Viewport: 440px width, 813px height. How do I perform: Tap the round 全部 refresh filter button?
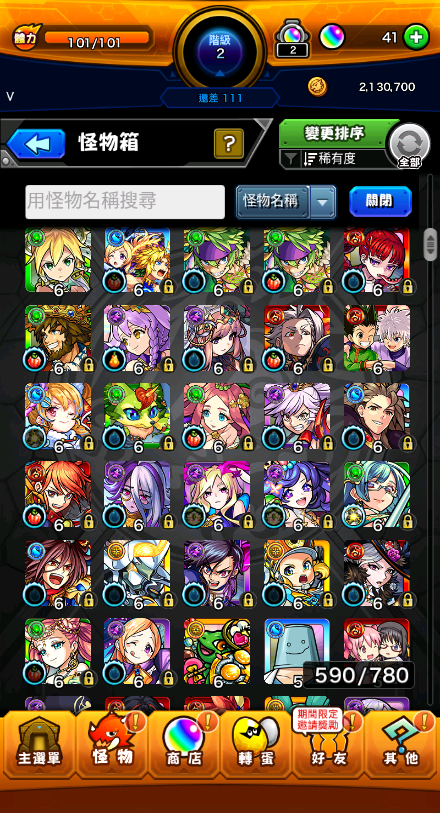coord(409,146)
